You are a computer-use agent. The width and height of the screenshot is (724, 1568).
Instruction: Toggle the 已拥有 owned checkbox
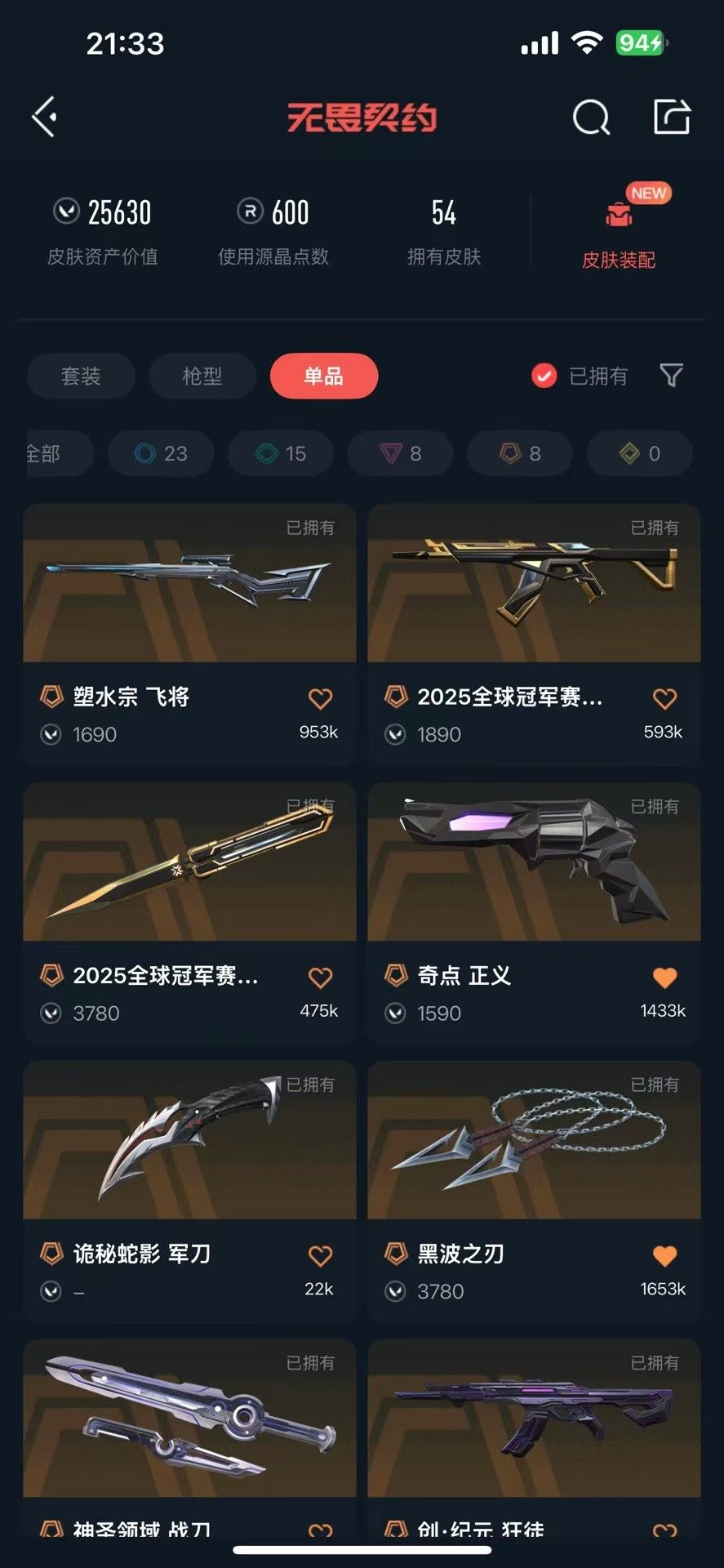544,376
